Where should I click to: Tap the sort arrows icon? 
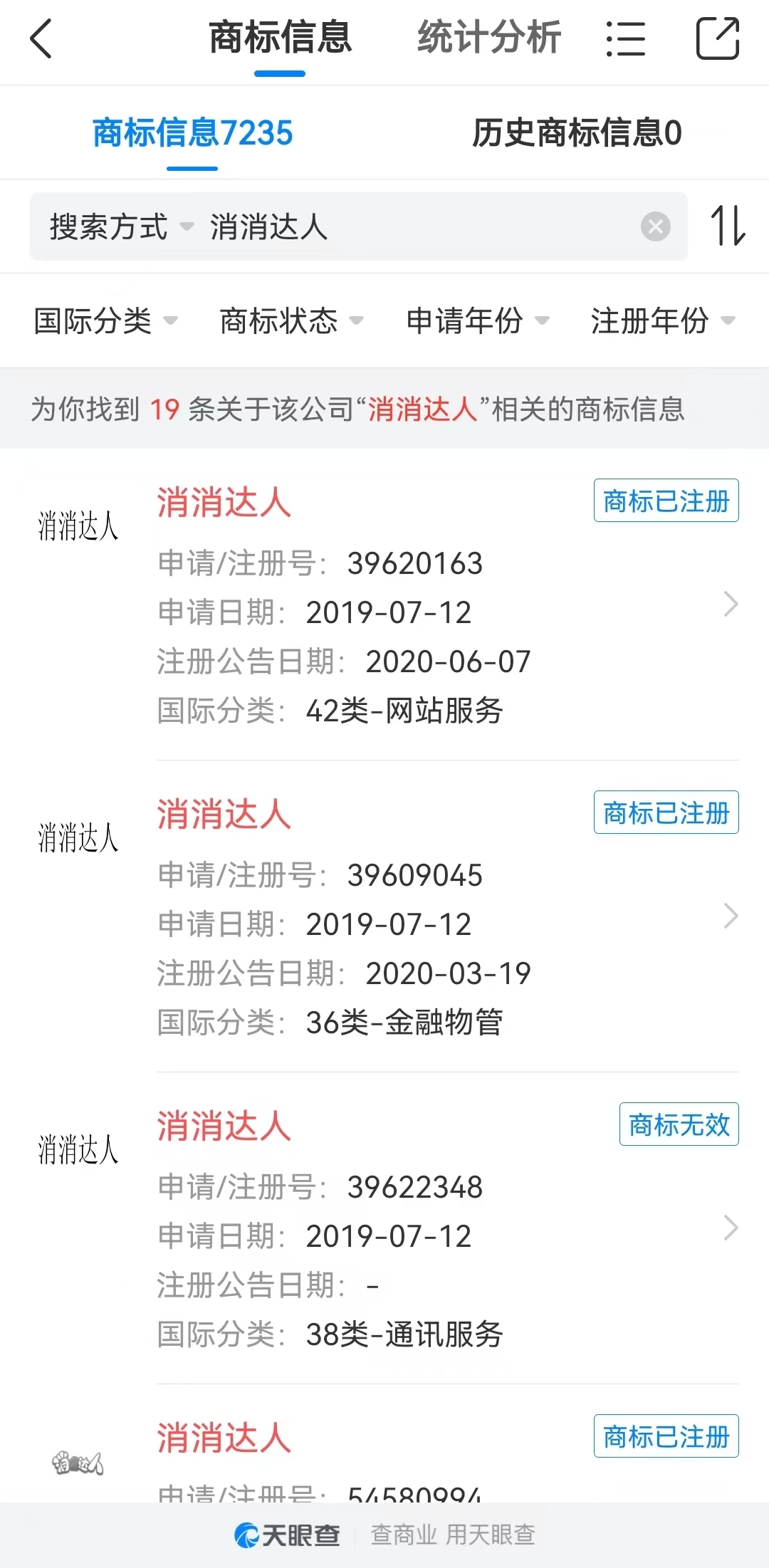728,226
